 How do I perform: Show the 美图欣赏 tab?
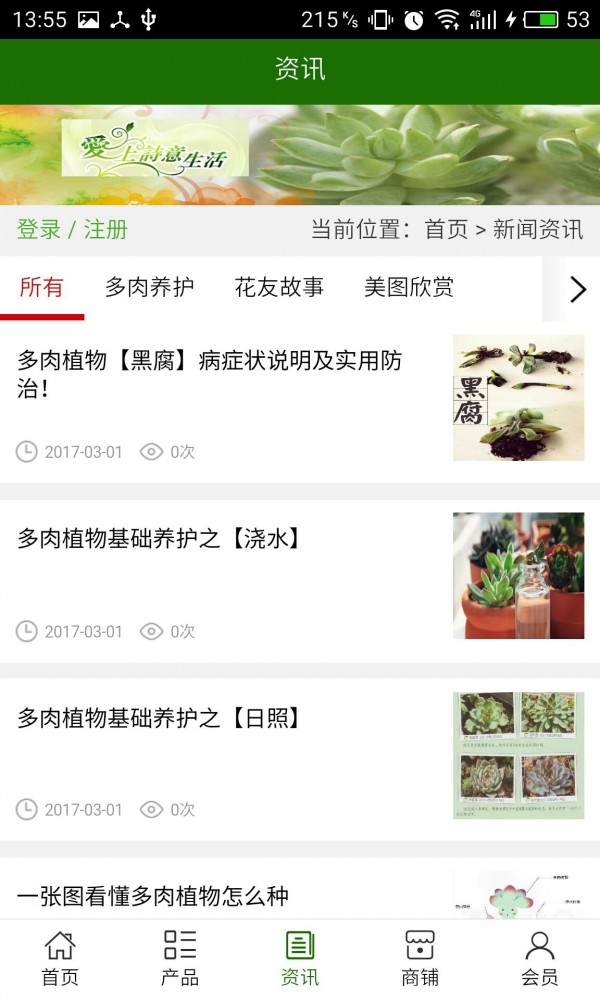point(409,288)
